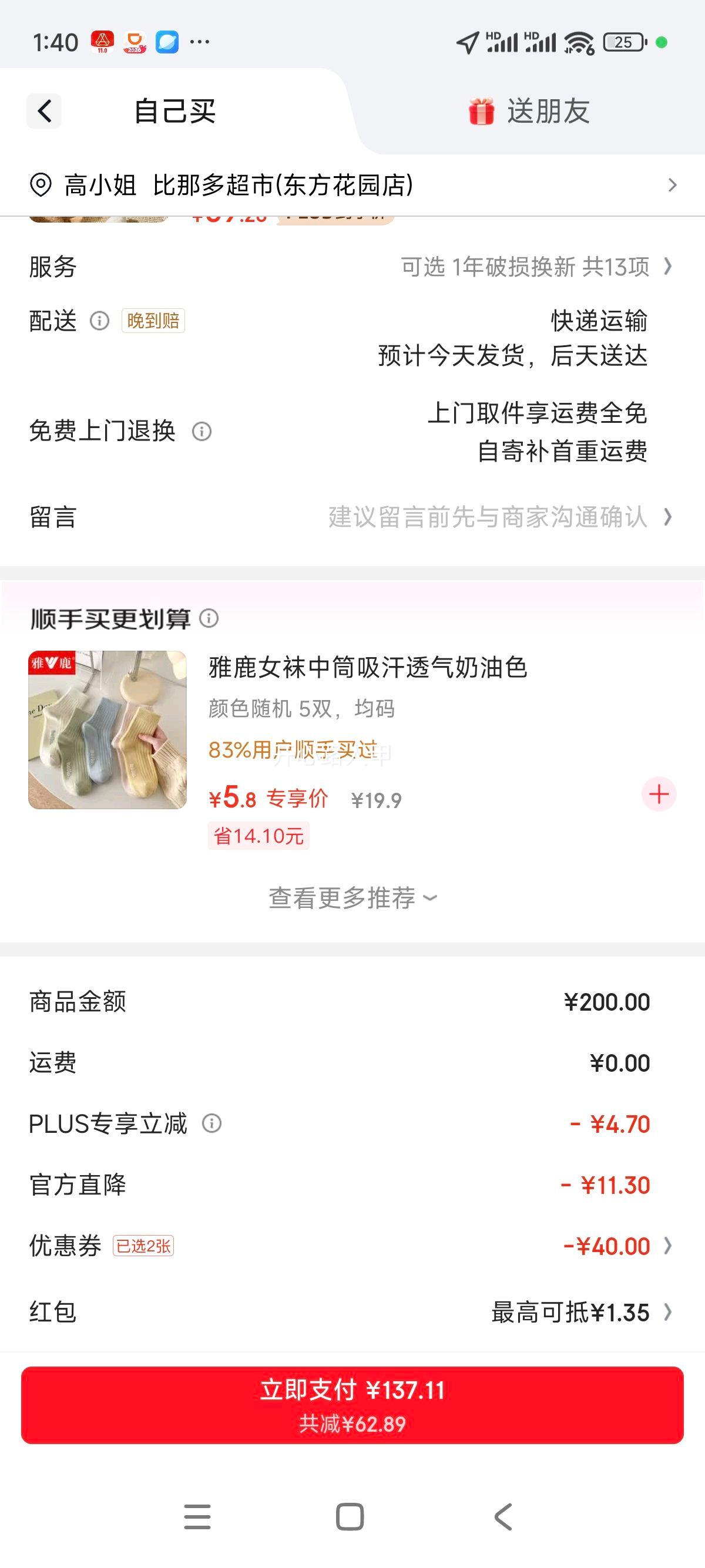View info for 顺手买更划算
This screenshot has width=705, height=1568.
point(209,618)
